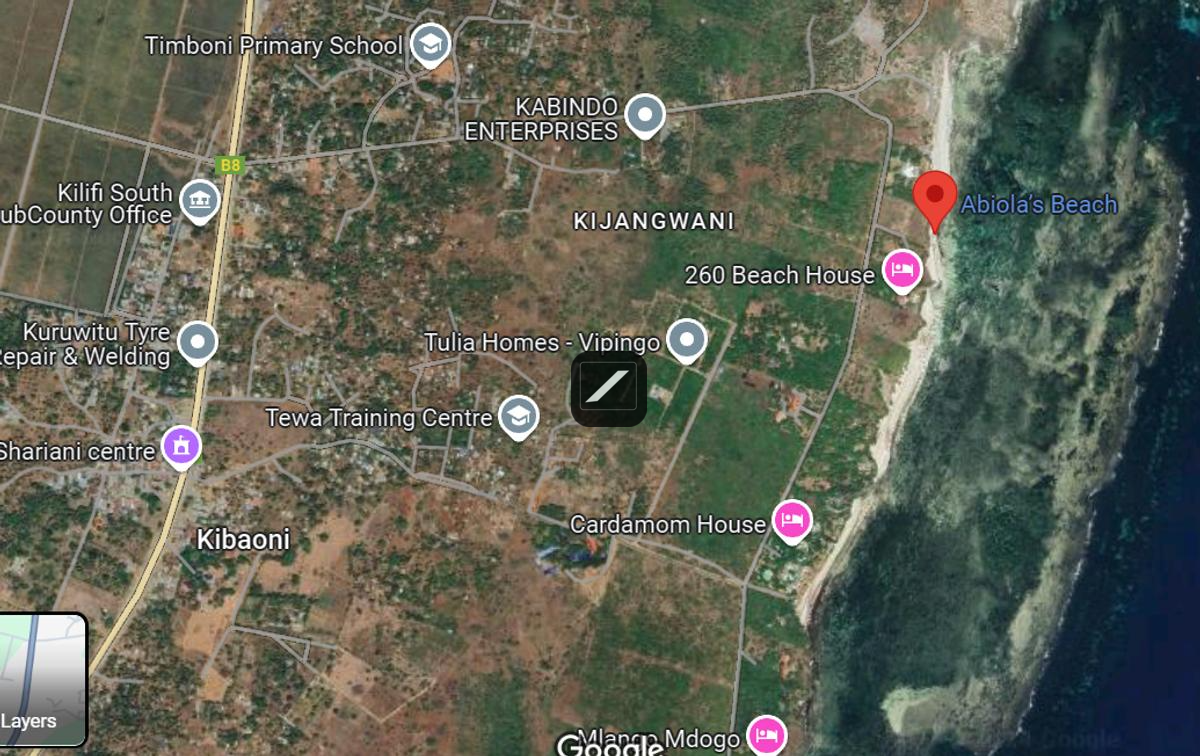Viewport: 1200px width, 756px height.
Task: Select Tulia Homes - Vipingo marker
Action: coord(686,340)
